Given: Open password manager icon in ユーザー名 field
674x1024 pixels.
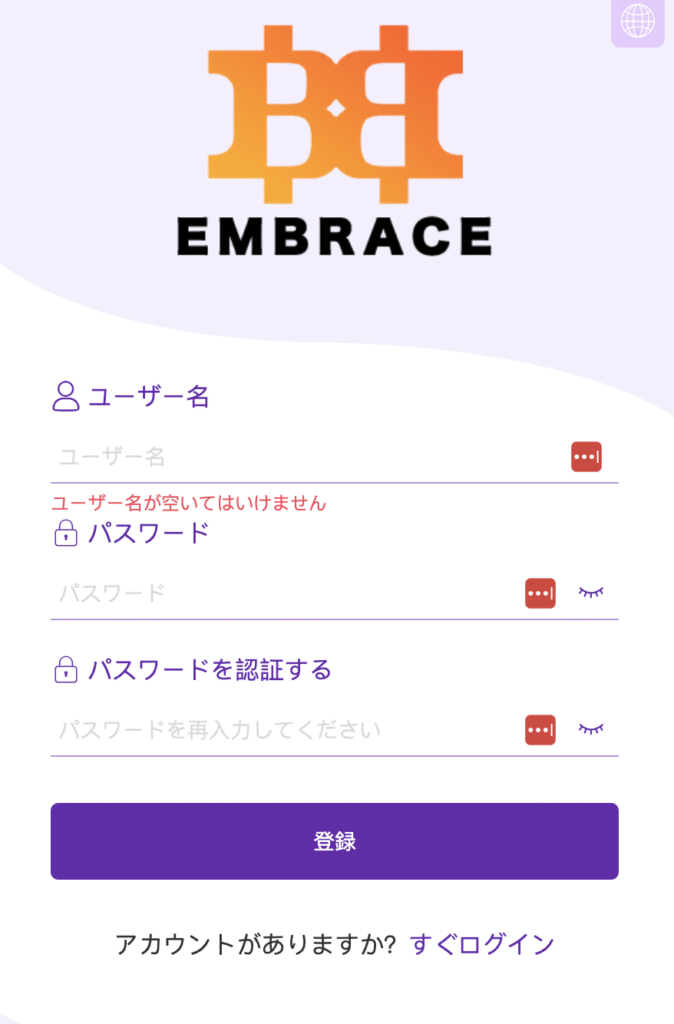Looking at the screenshot, I should click(x=586, y=457).
